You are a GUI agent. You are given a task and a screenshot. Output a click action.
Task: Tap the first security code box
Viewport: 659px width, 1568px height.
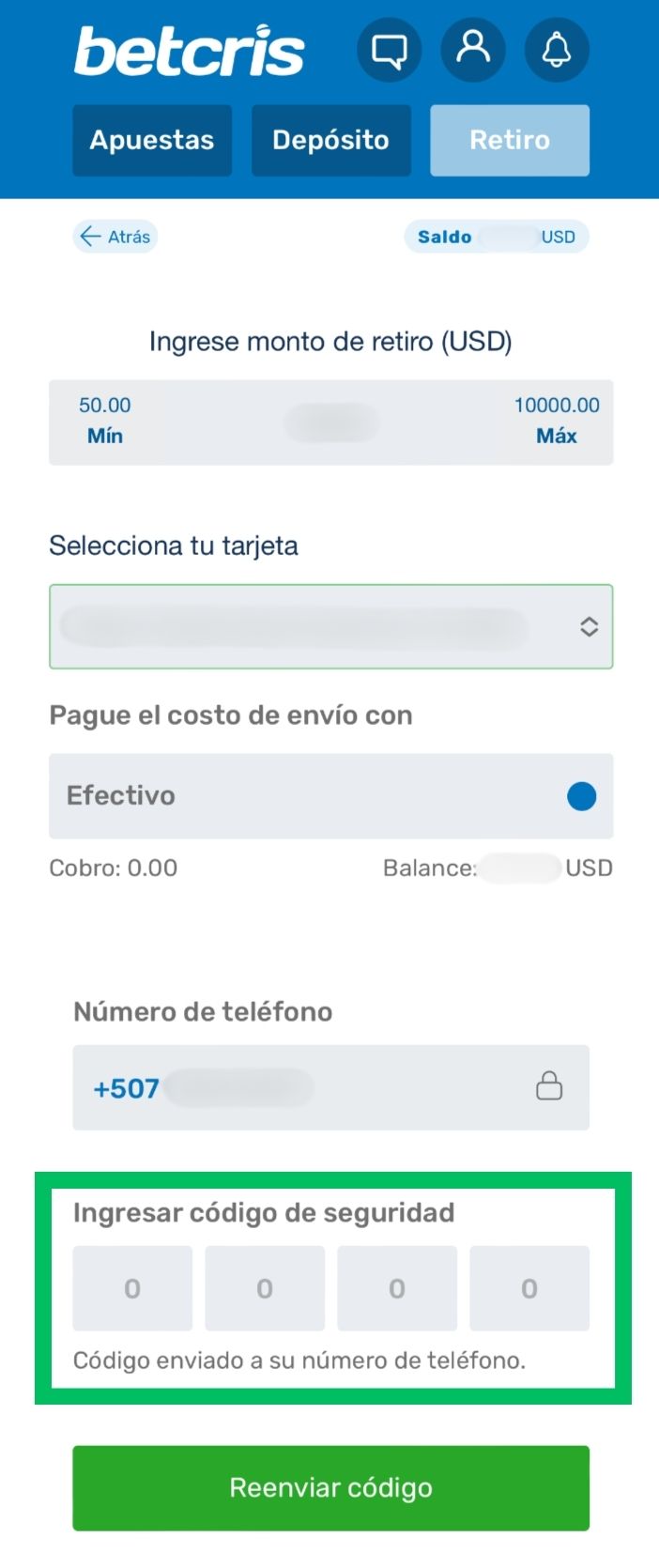(132, 1288)
